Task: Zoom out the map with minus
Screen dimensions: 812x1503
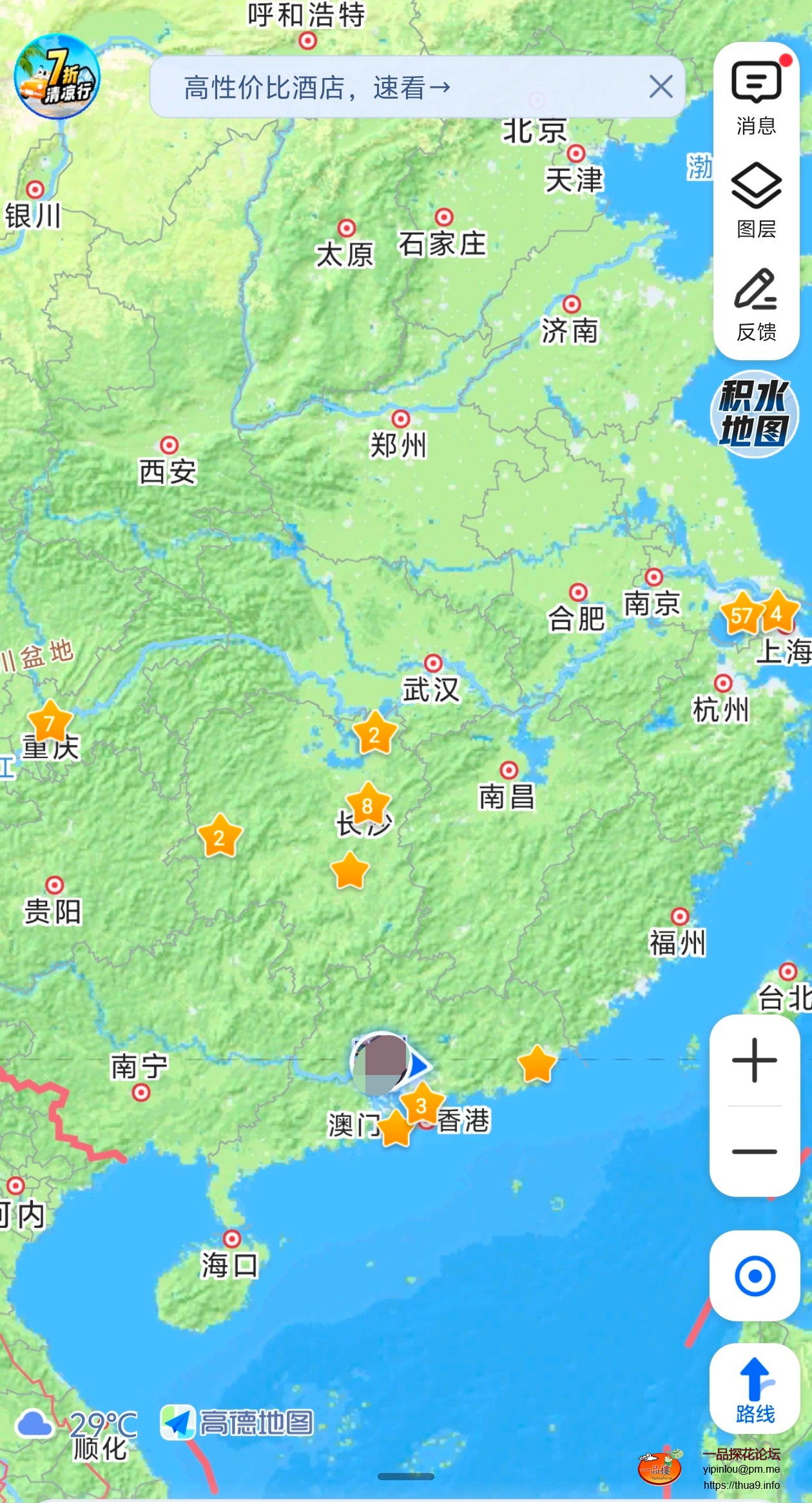Action: 754,1151
